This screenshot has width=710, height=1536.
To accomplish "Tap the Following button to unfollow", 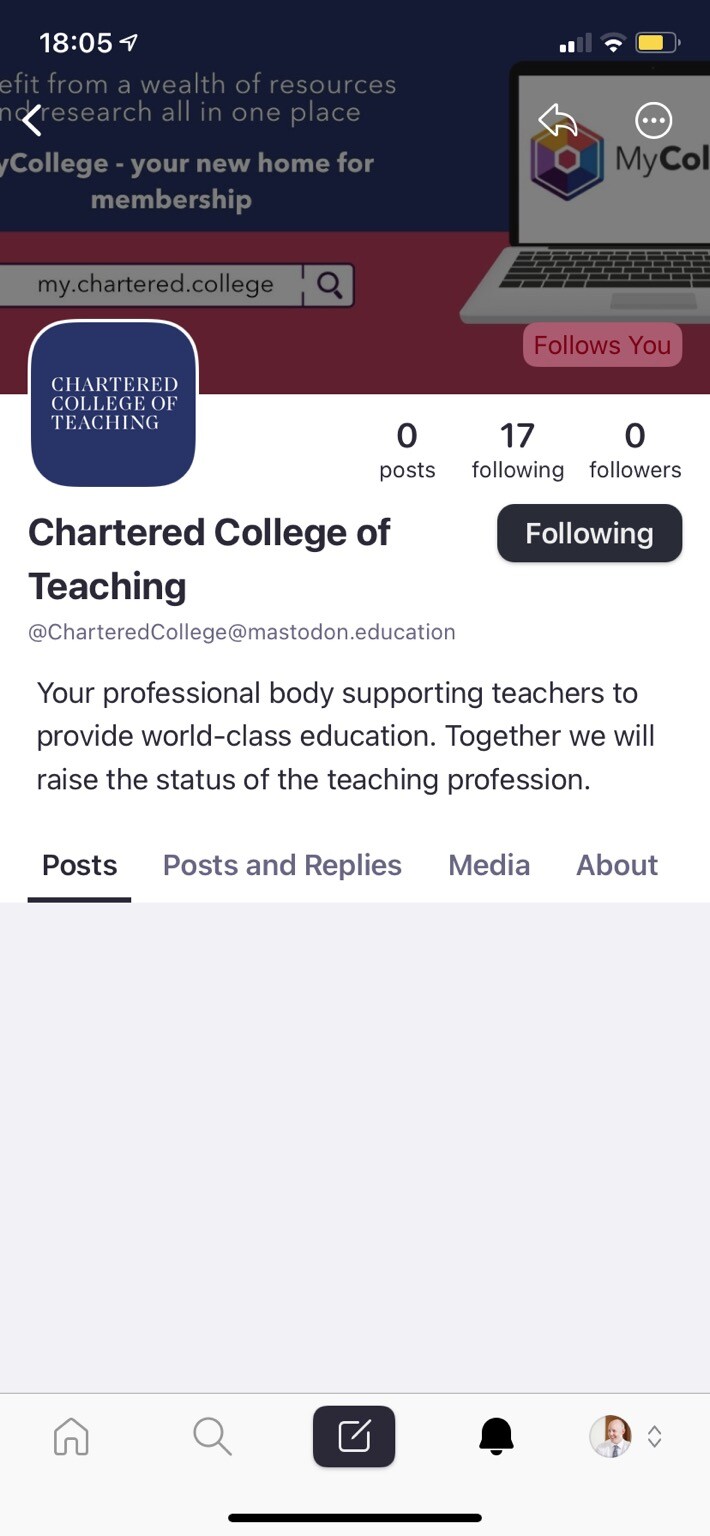I will (590, 533).
